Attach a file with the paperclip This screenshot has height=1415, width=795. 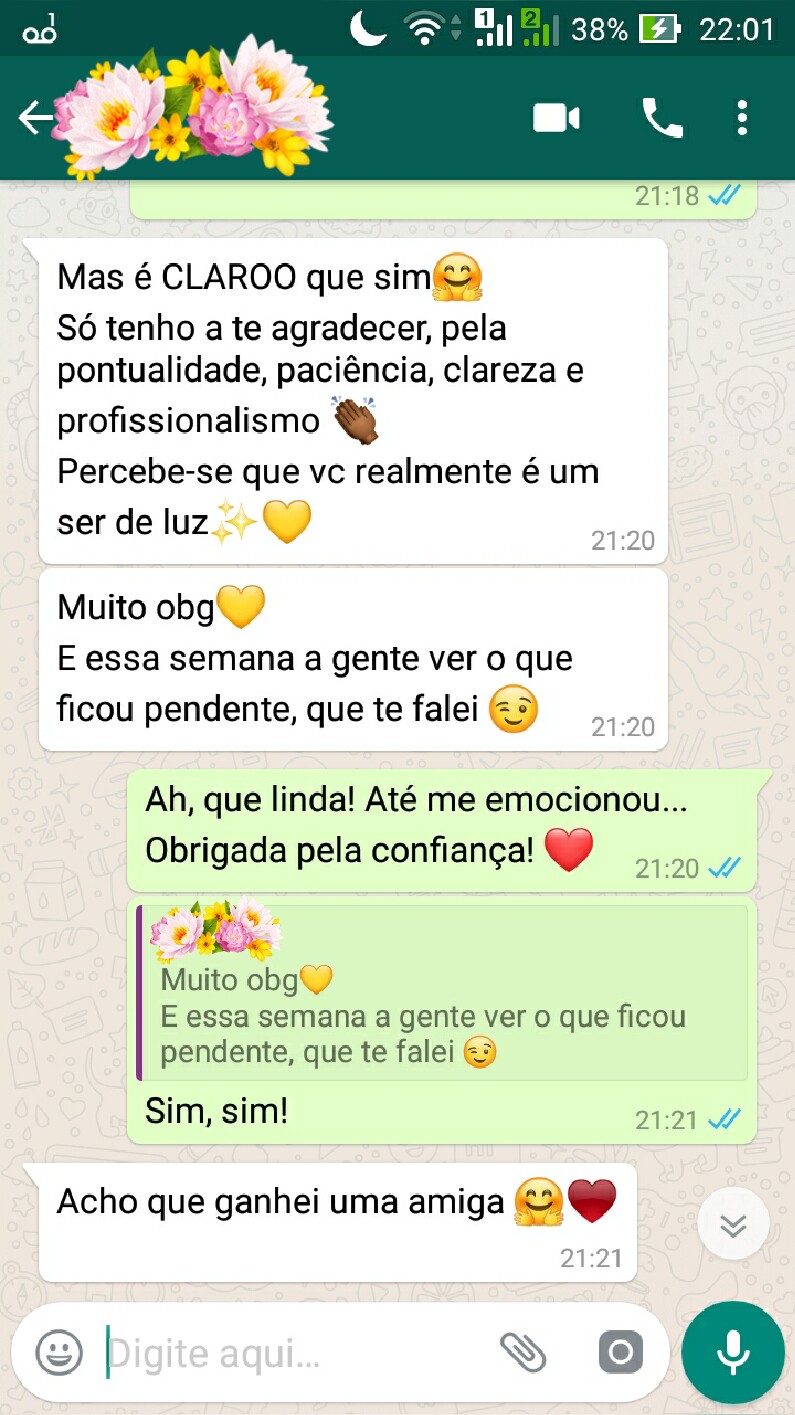[522, 1354]
